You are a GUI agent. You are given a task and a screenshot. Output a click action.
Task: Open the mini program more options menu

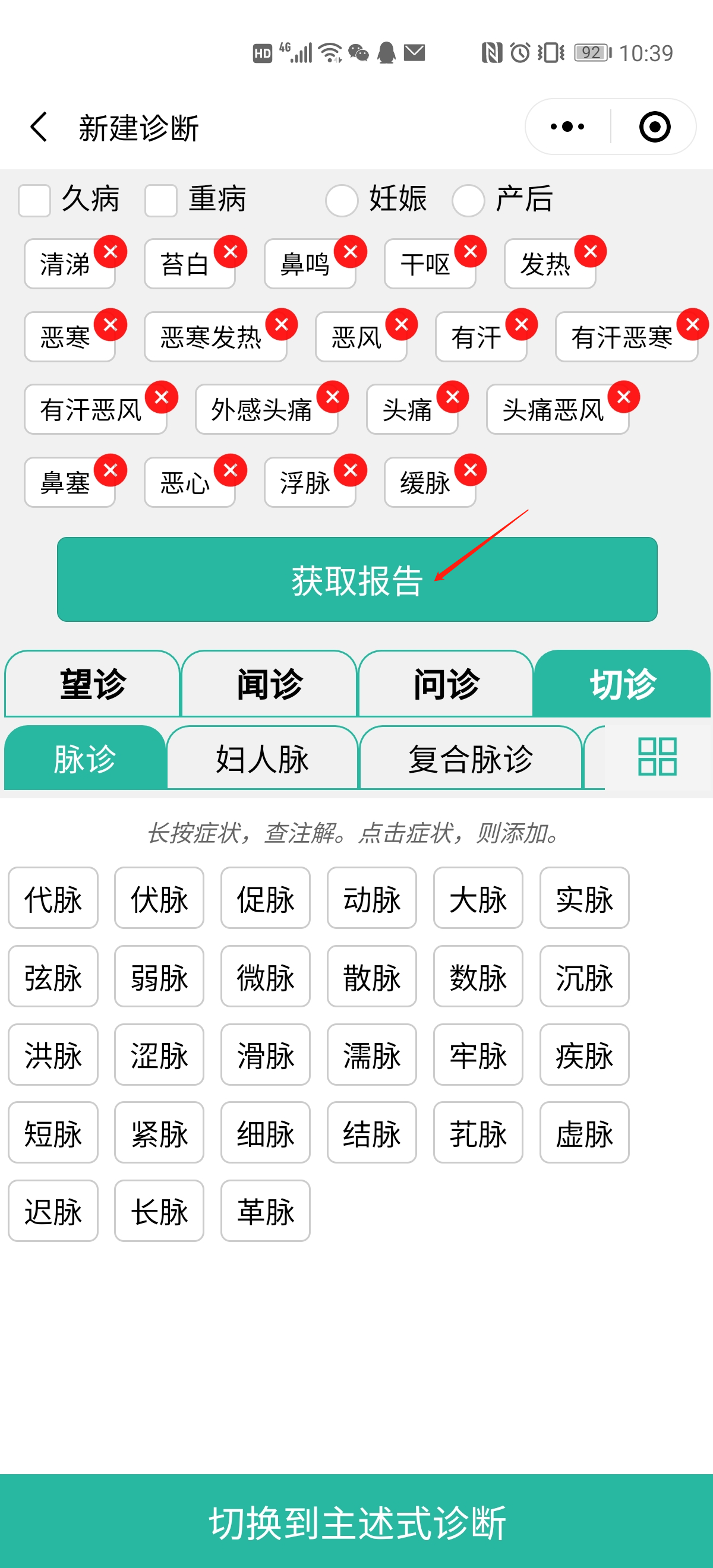[x=567, y=127]
